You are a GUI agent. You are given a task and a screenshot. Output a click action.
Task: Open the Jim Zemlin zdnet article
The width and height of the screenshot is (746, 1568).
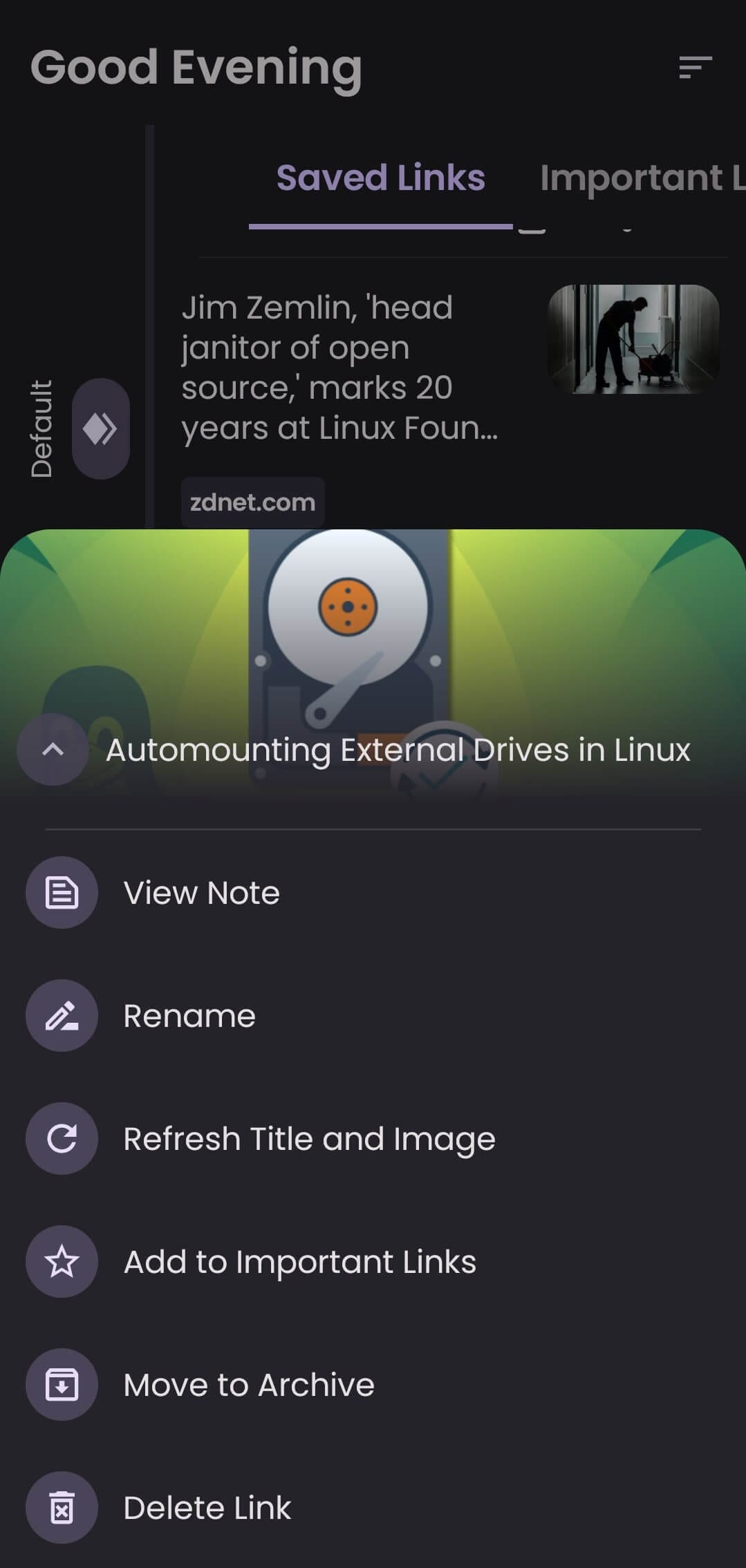(x=339, y=368)
